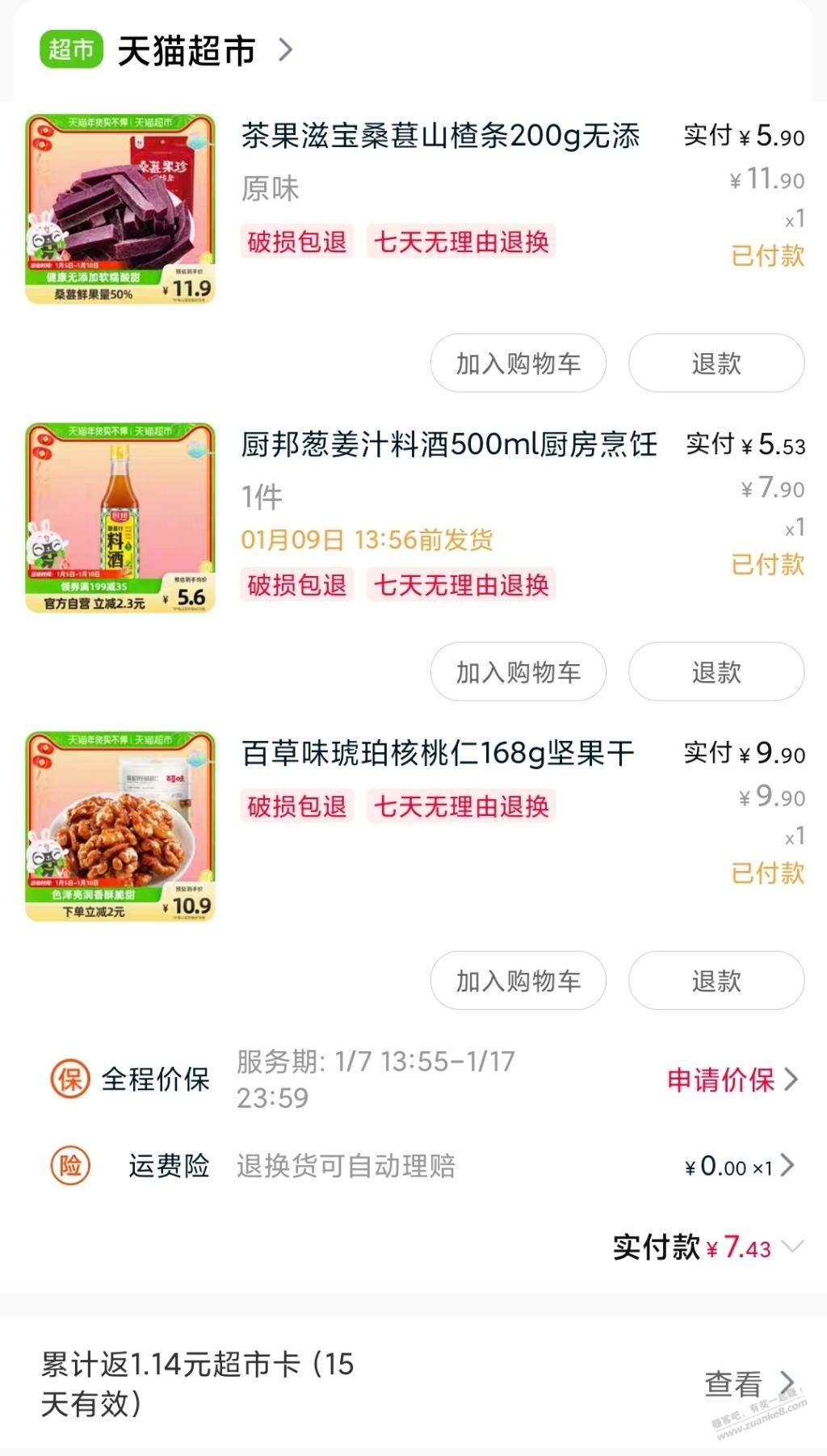
Task: Open the 桑葚山楂条 product image
Action: coord(120,208)
